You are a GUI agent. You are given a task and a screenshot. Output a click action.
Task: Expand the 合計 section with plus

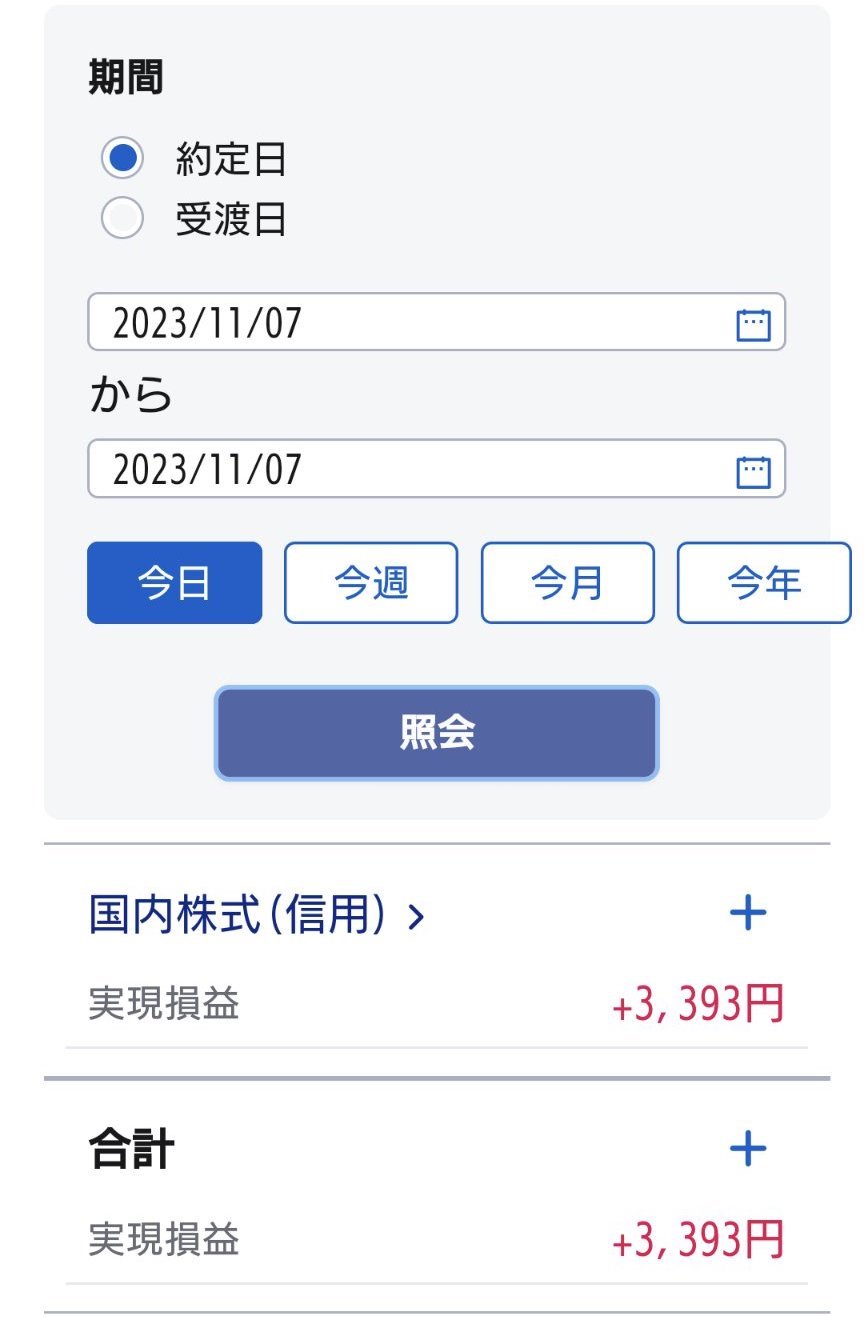pyautogui.click(x=748, y=1149)
